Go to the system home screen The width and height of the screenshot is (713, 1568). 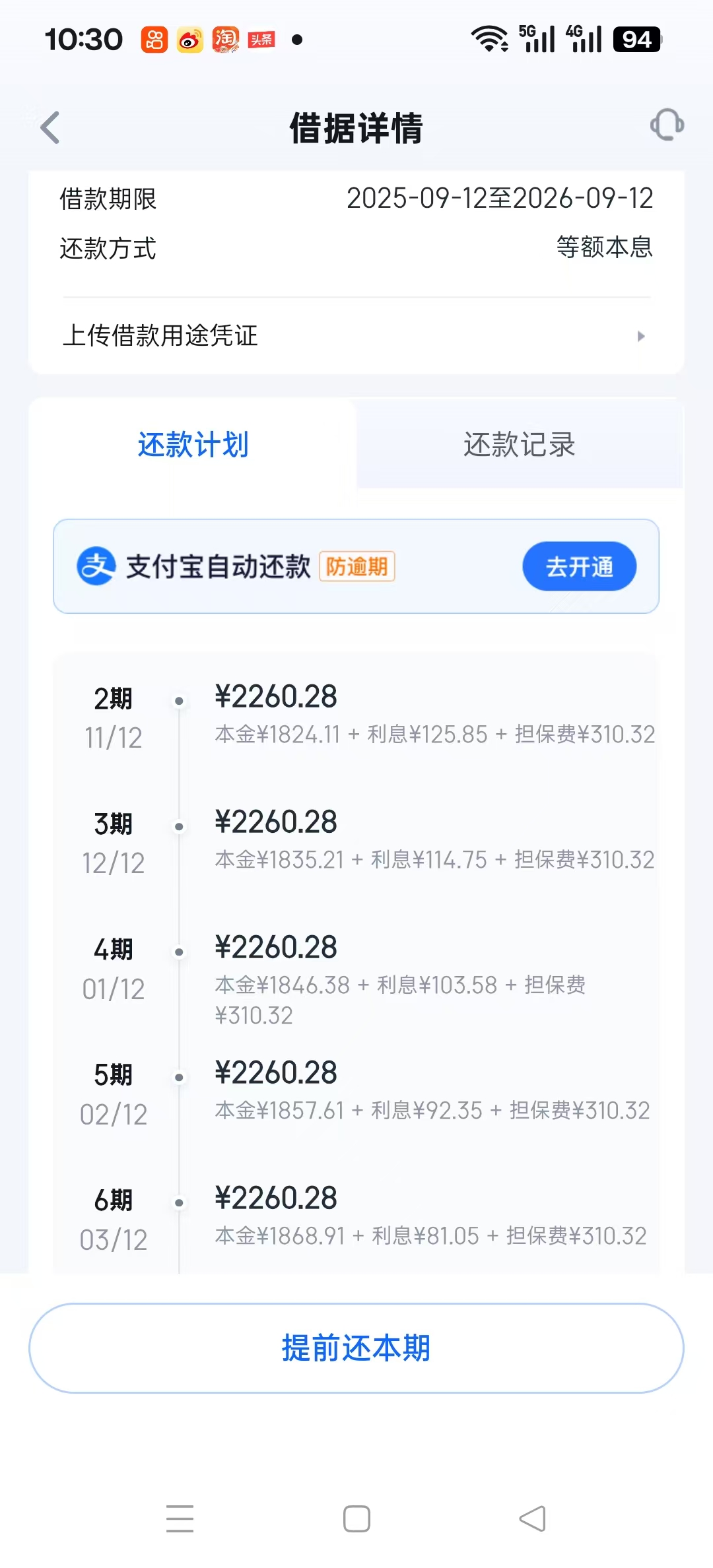tap(356, 1519)
